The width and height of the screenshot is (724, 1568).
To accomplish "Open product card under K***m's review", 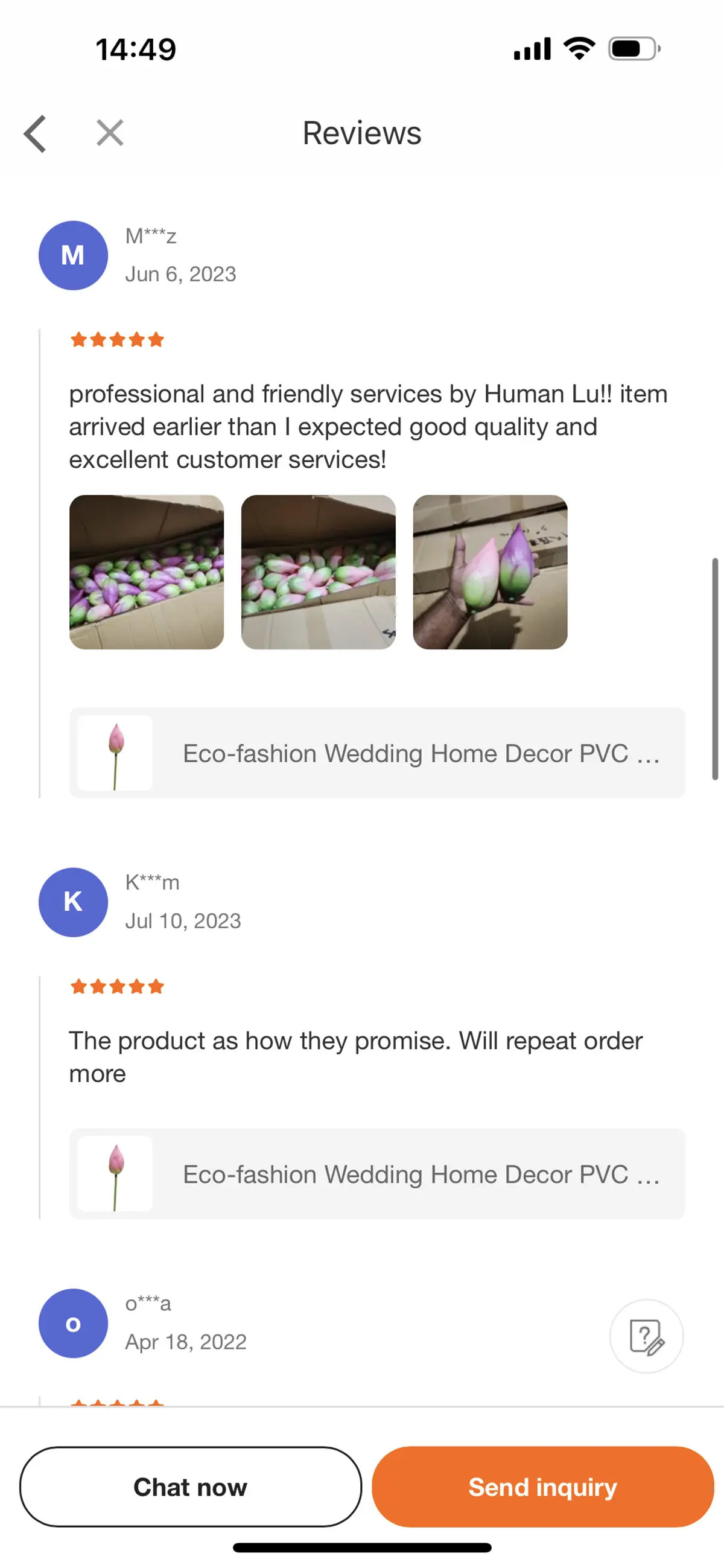I will click(x=377, y=1173).
